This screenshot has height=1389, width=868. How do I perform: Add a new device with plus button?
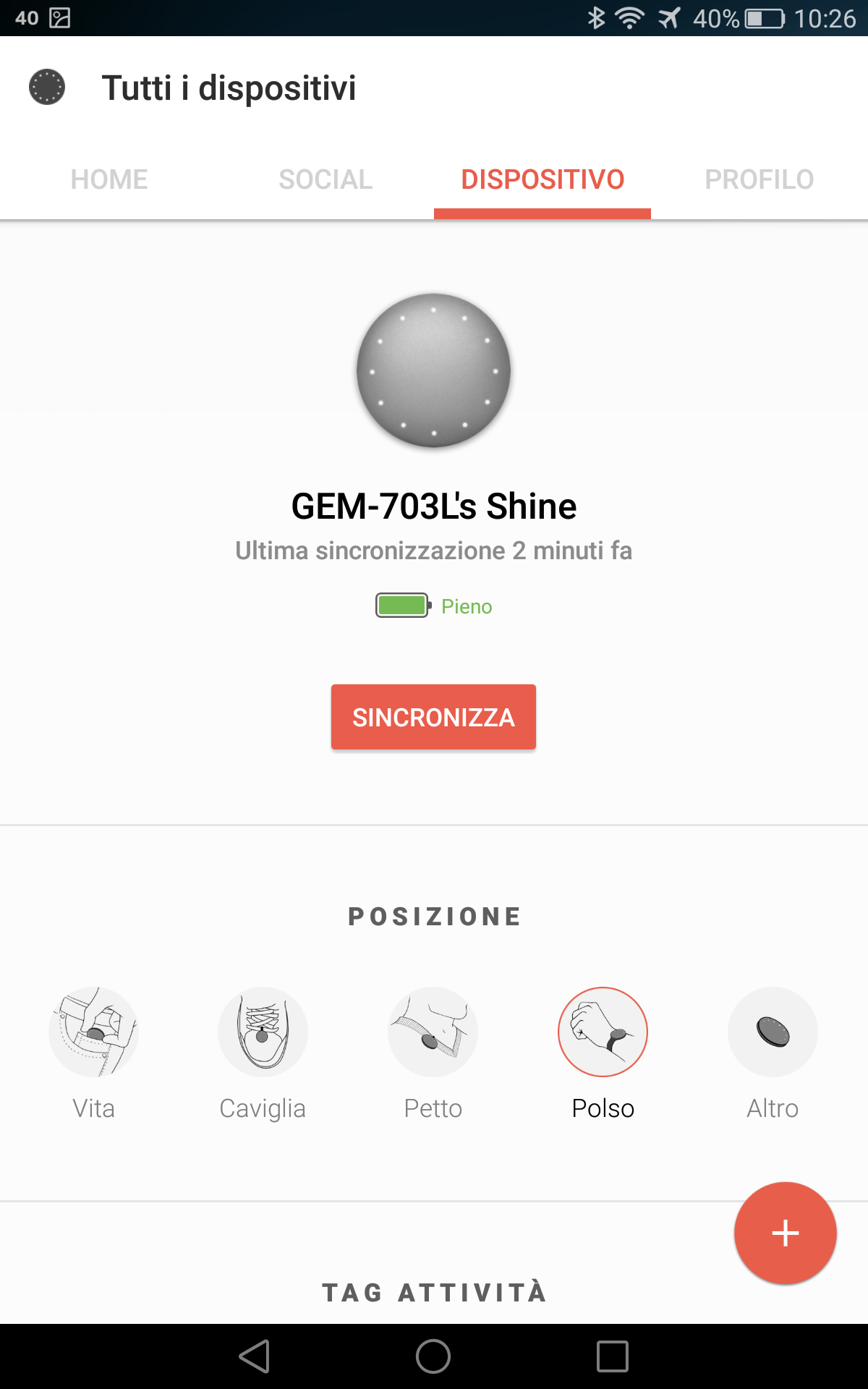click(x=785, y=1233)
